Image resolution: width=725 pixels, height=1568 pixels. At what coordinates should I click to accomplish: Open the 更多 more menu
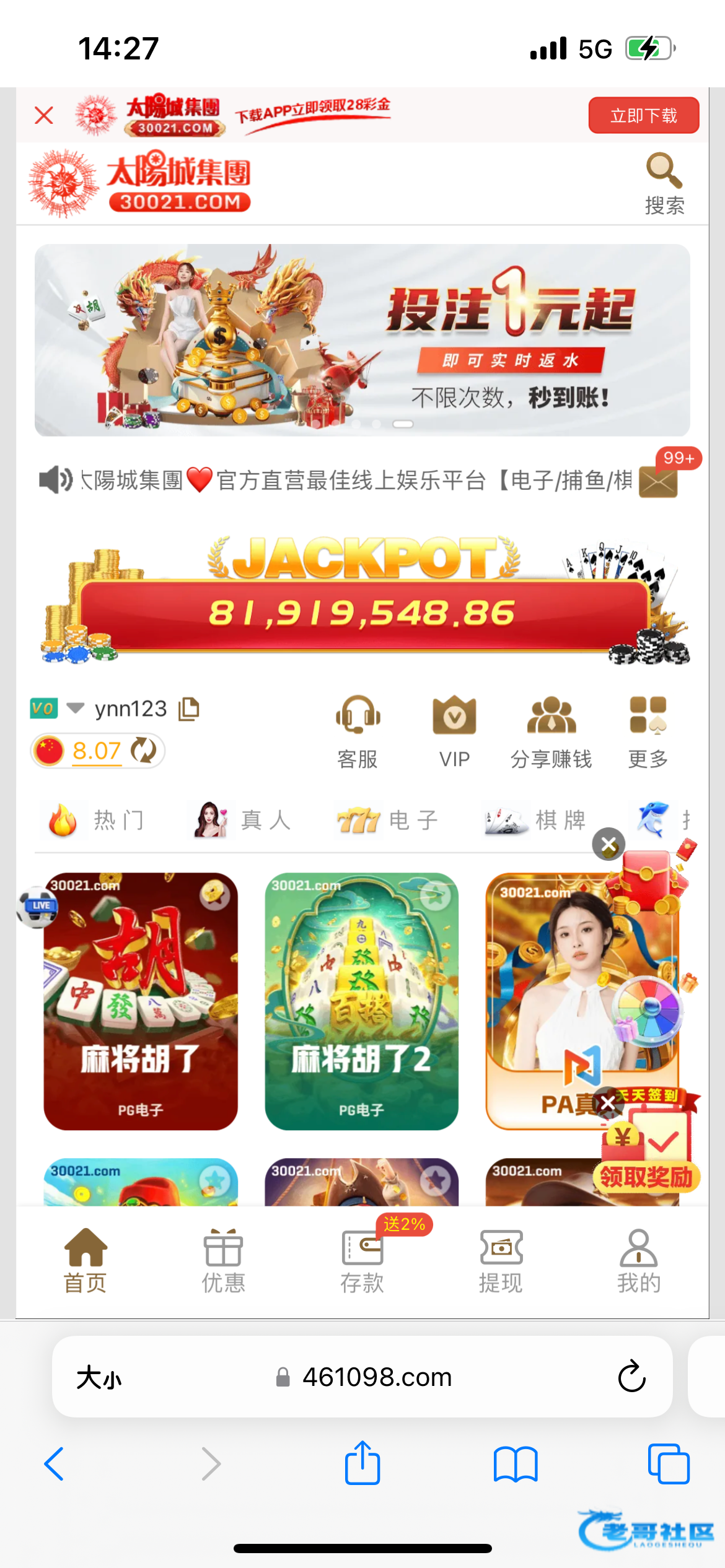[648, 731]
